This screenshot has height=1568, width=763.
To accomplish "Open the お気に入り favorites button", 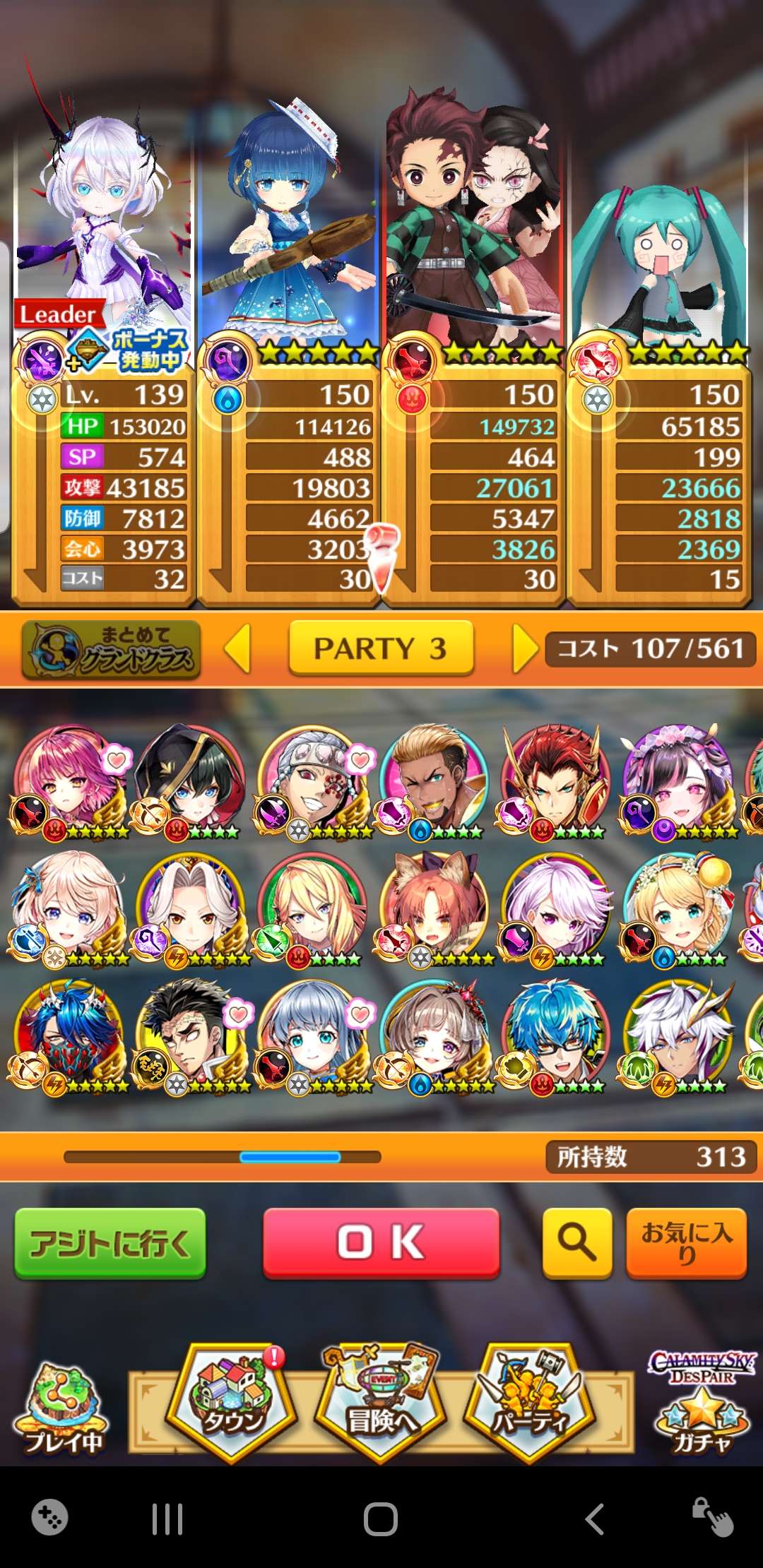I will pyautogui.click(x=686, y=1242).
